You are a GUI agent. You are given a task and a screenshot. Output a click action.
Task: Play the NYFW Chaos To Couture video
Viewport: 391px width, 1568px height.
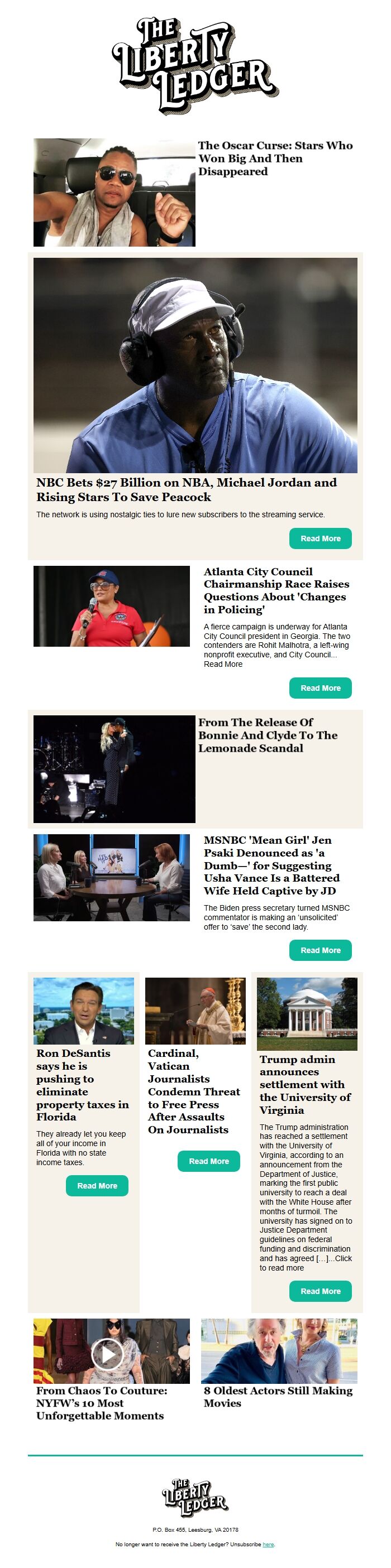107,1354
